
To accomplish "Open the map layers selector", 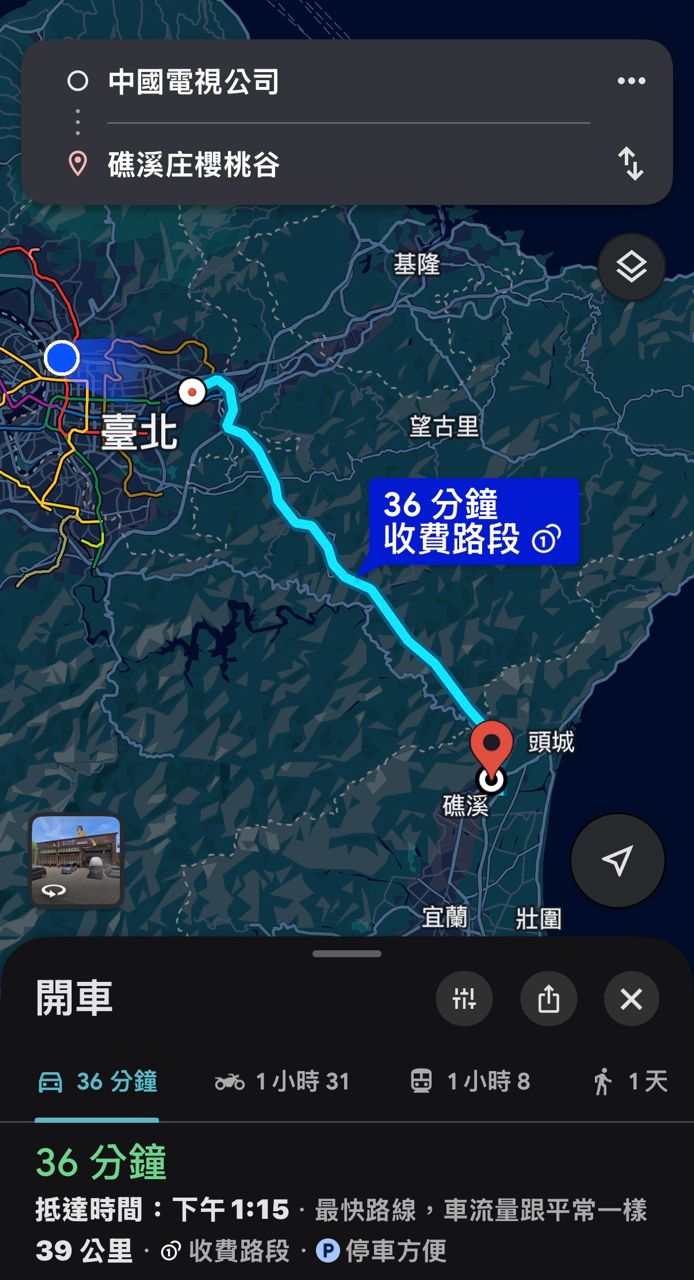I will [631, 267].
